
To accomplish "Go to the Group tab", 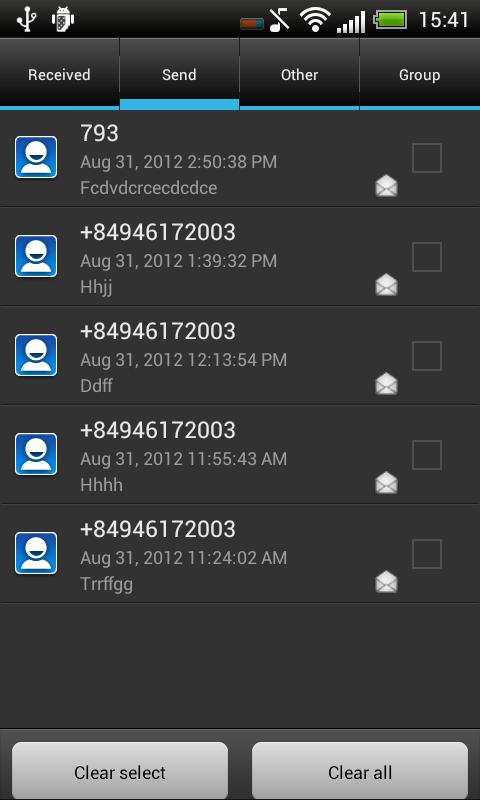I will click(x=420, y=74).
